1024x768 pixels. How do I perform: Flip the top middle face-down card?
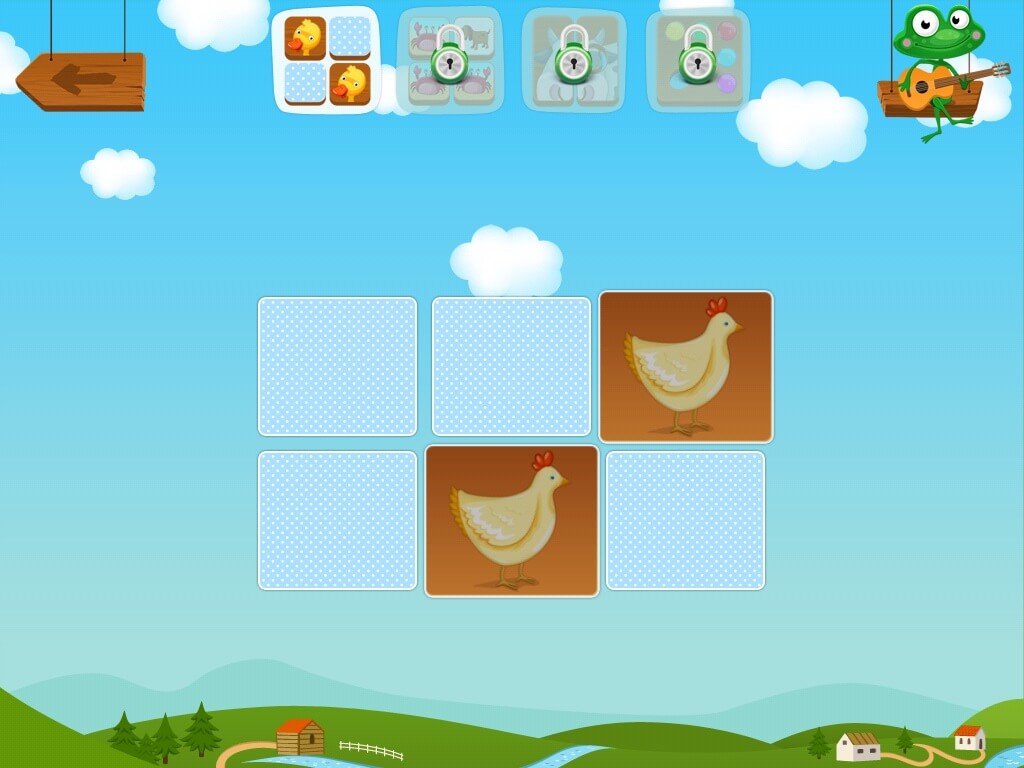511,366
